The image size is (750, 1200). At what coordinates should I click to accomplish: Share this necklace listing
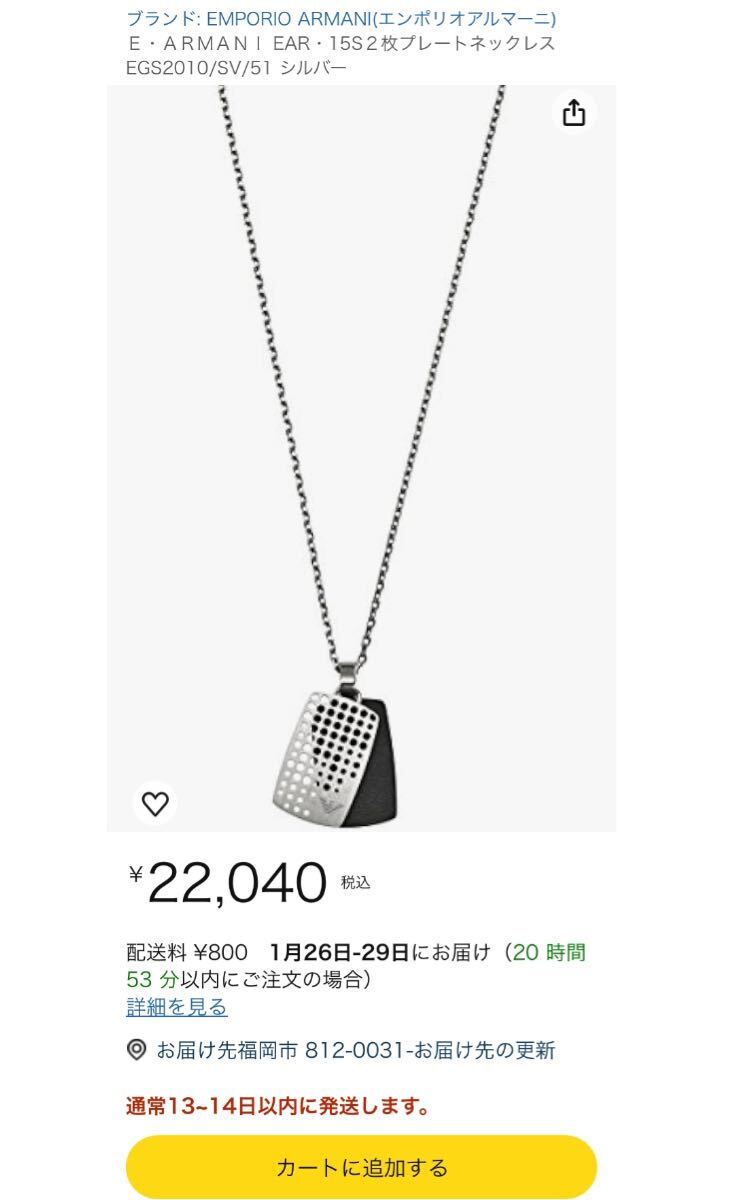point(573,113)
